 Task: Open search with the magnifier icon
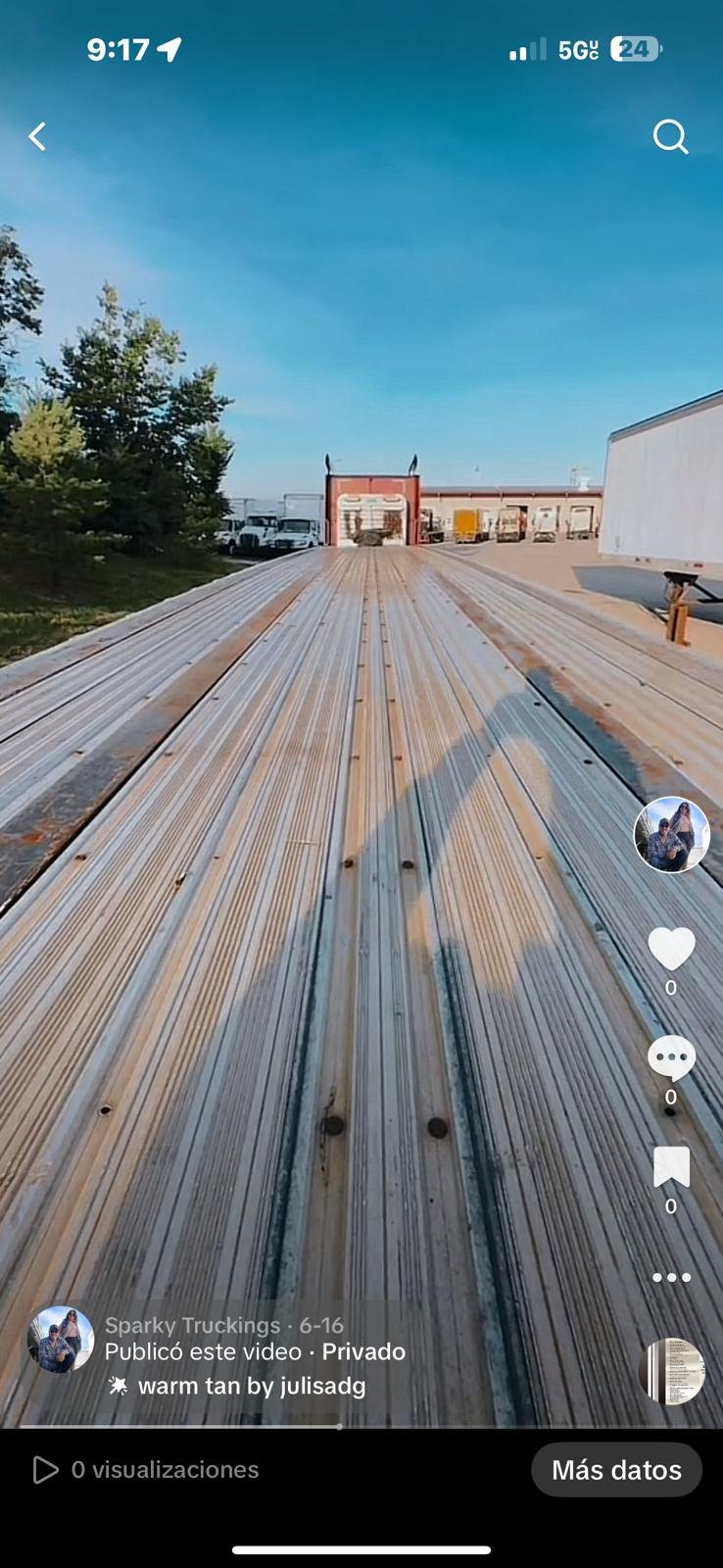670,137
